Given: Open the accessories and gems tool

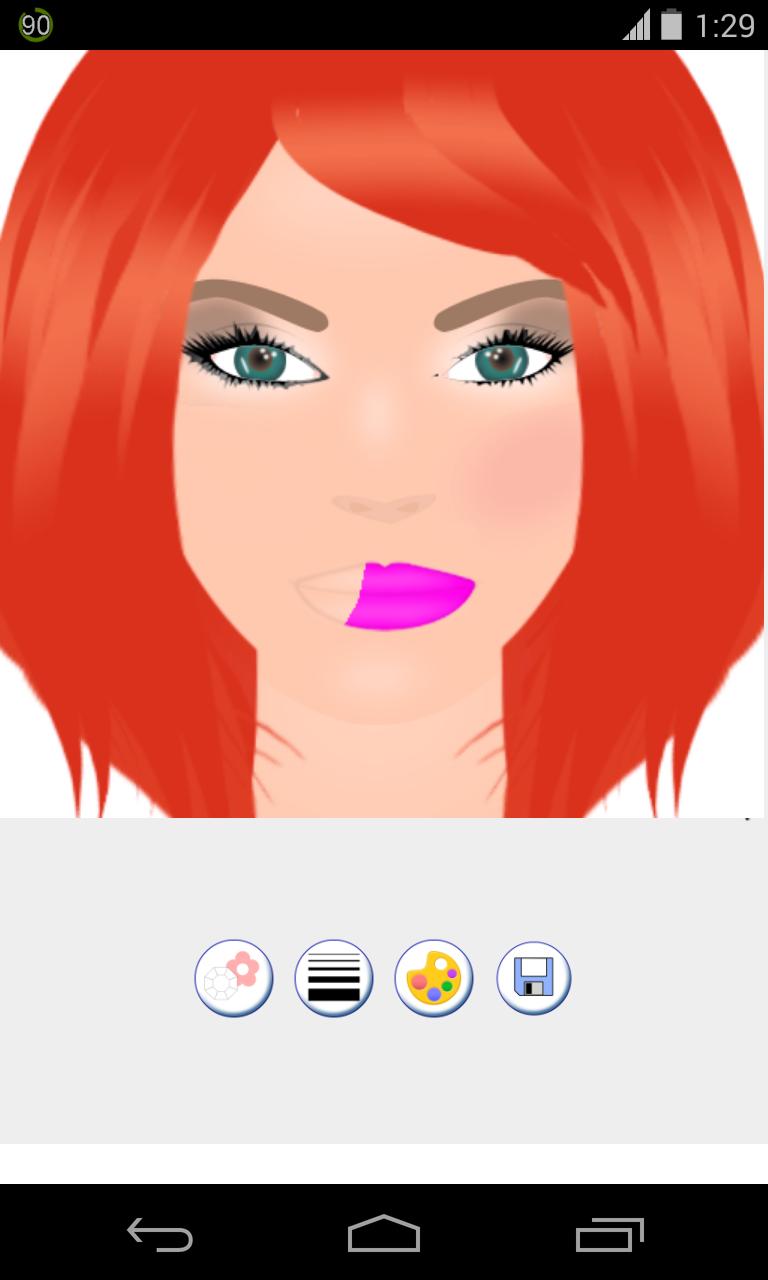Looking at the screenshot, I should 233,978.
